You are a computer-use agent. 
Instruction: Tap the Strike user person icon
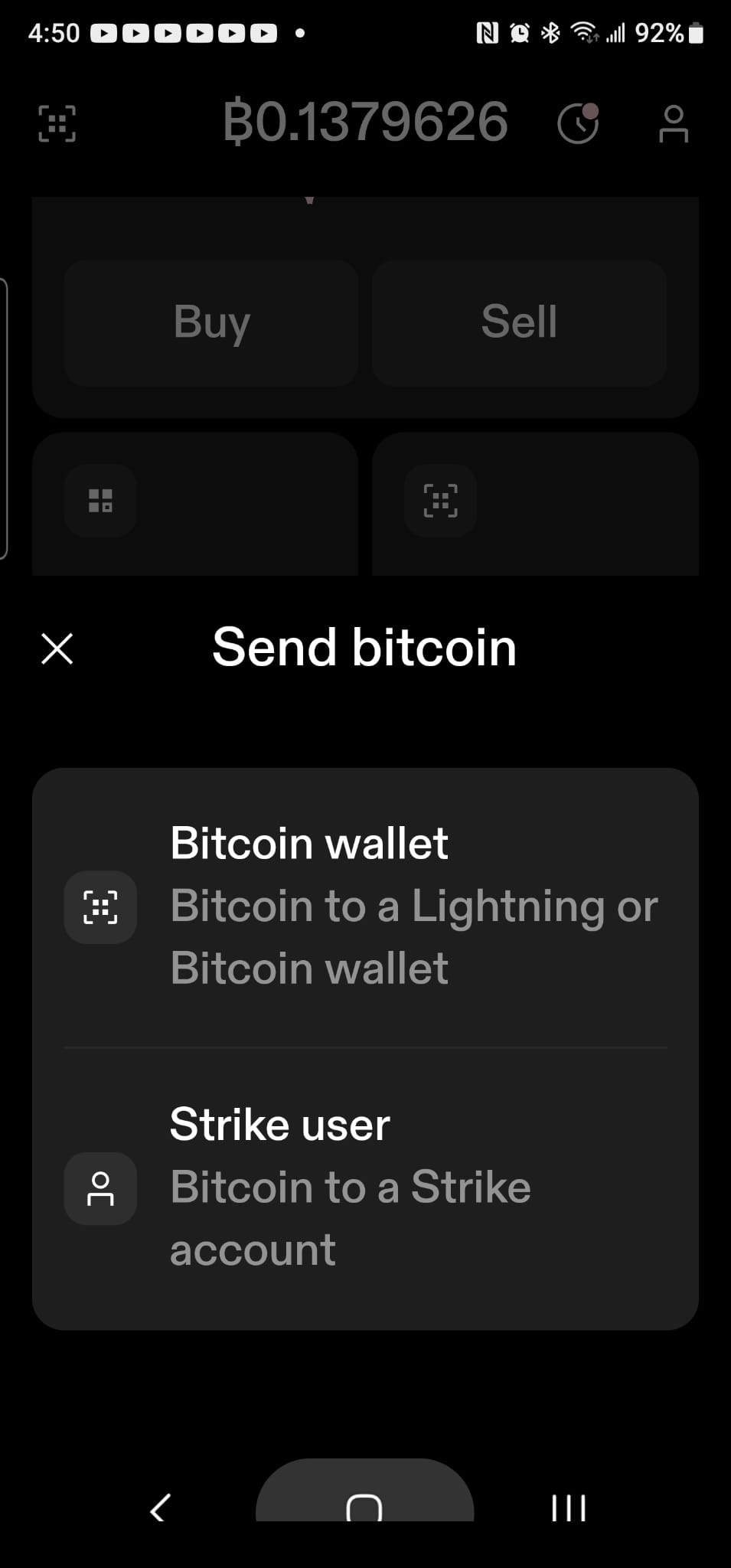coord(100,1187)
